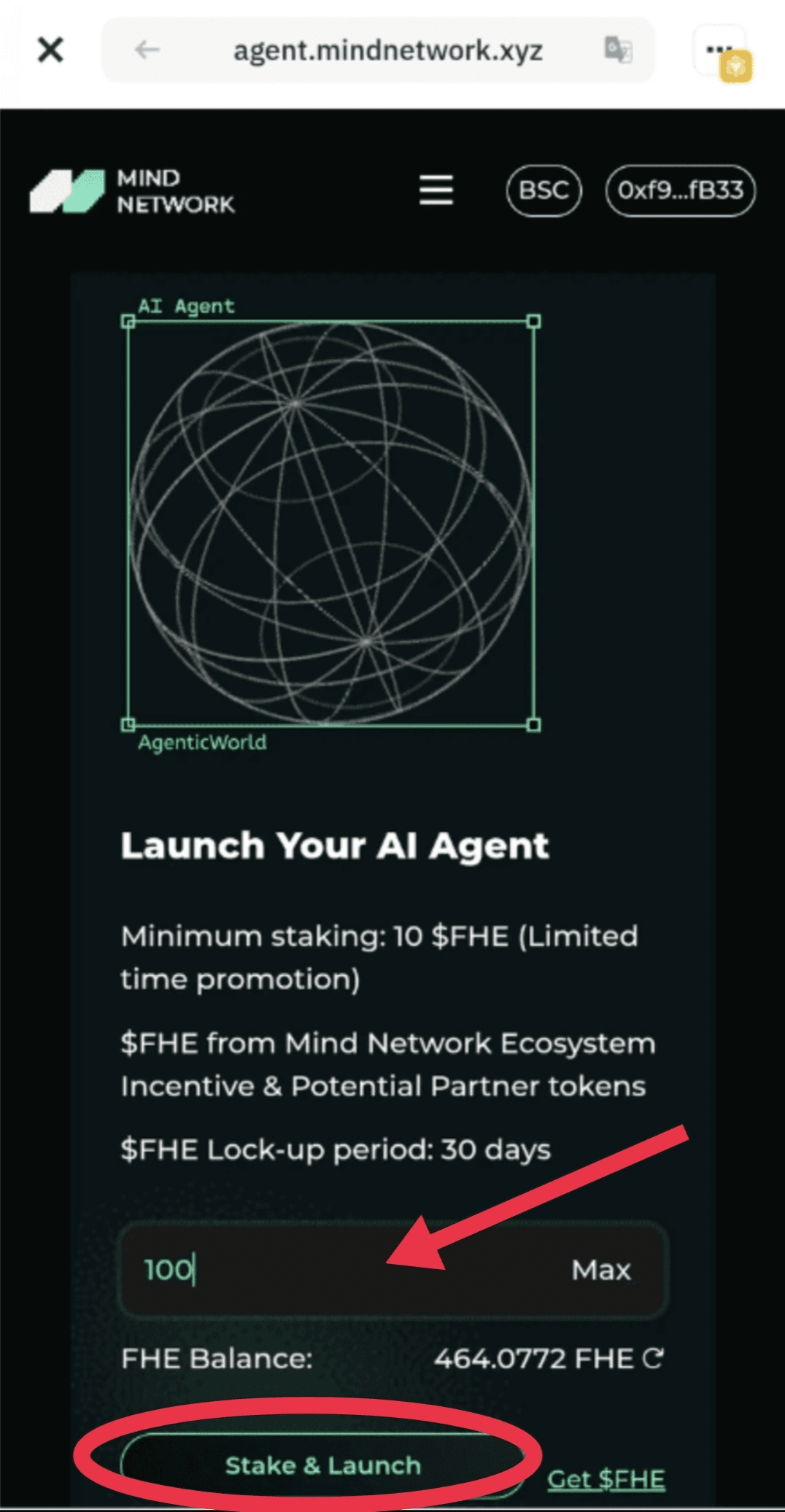
Task: Open the Get $FHE link
Action: [606, 1479]
